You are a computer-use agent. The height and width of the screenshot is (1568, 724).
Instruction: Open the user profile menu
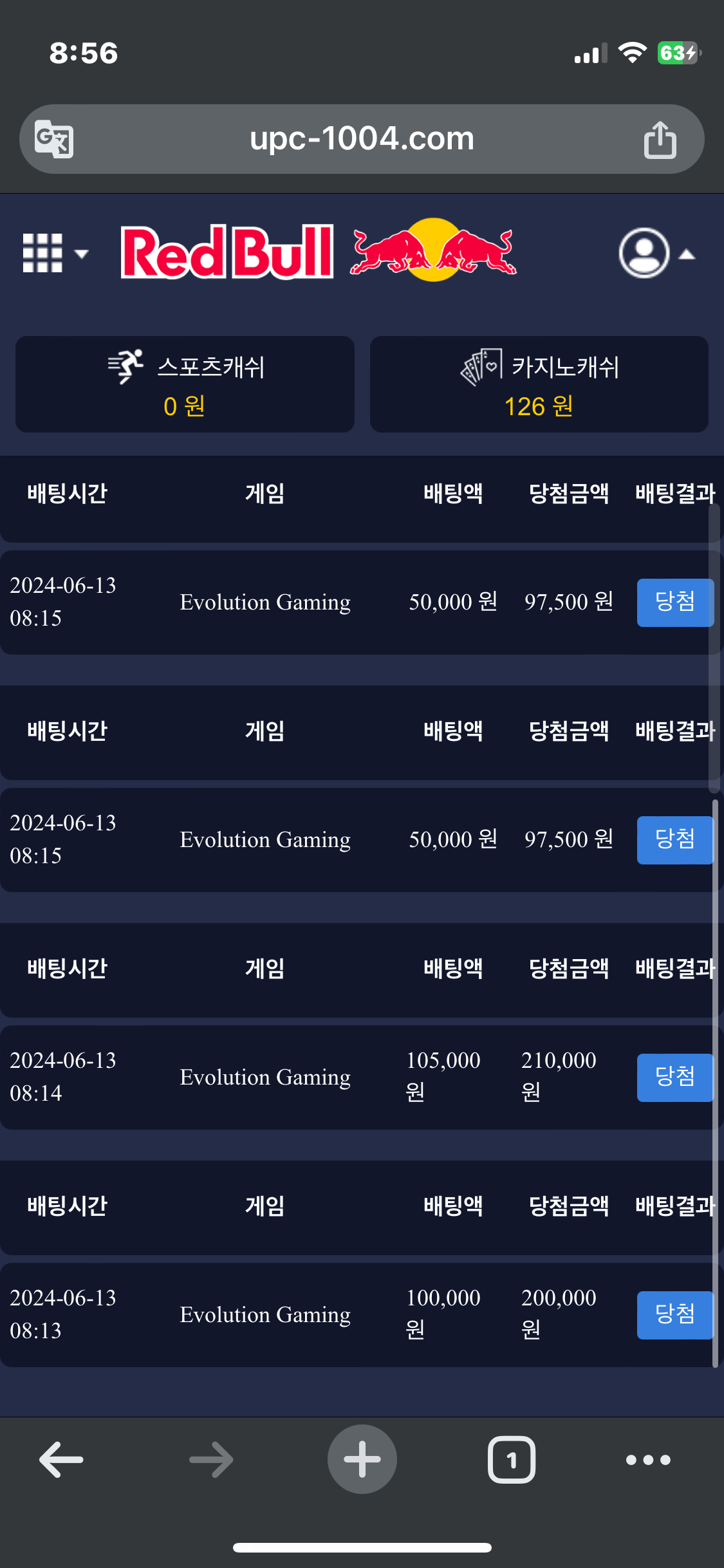pyautogui.click(x=656, y=254)
